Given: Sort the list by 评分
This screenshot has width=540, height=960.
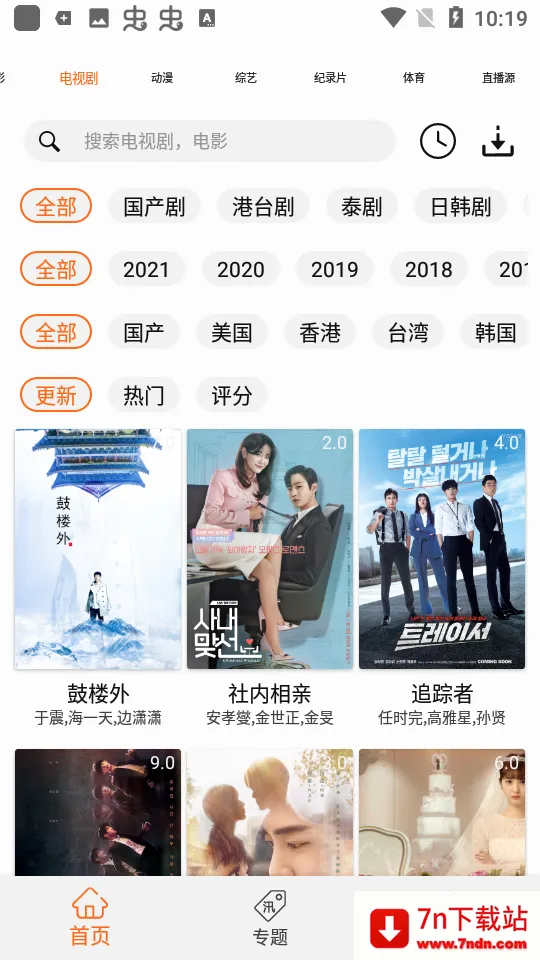Looking at the screenshot, I should (232, 396).
